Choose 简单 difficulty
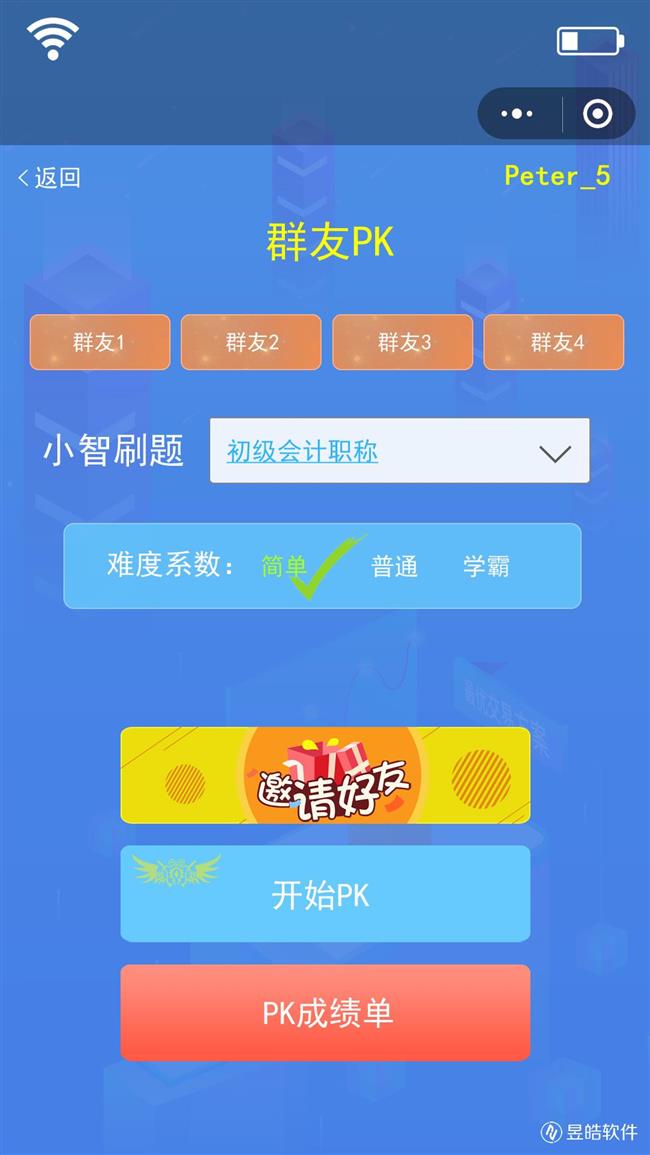650x1155 pixels. (x=284, y=566)
